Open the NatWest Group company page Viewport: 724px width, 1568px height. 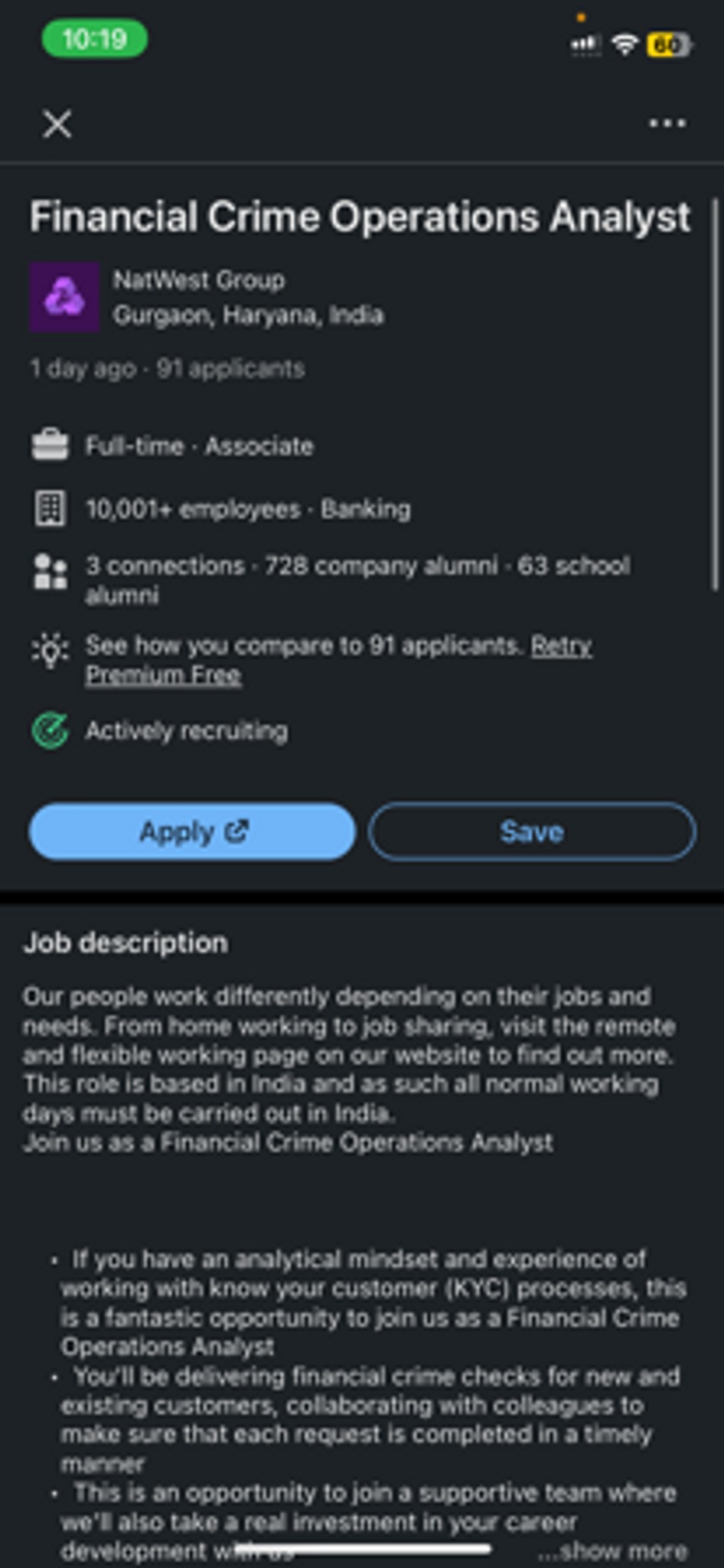[x=199, y=279]
